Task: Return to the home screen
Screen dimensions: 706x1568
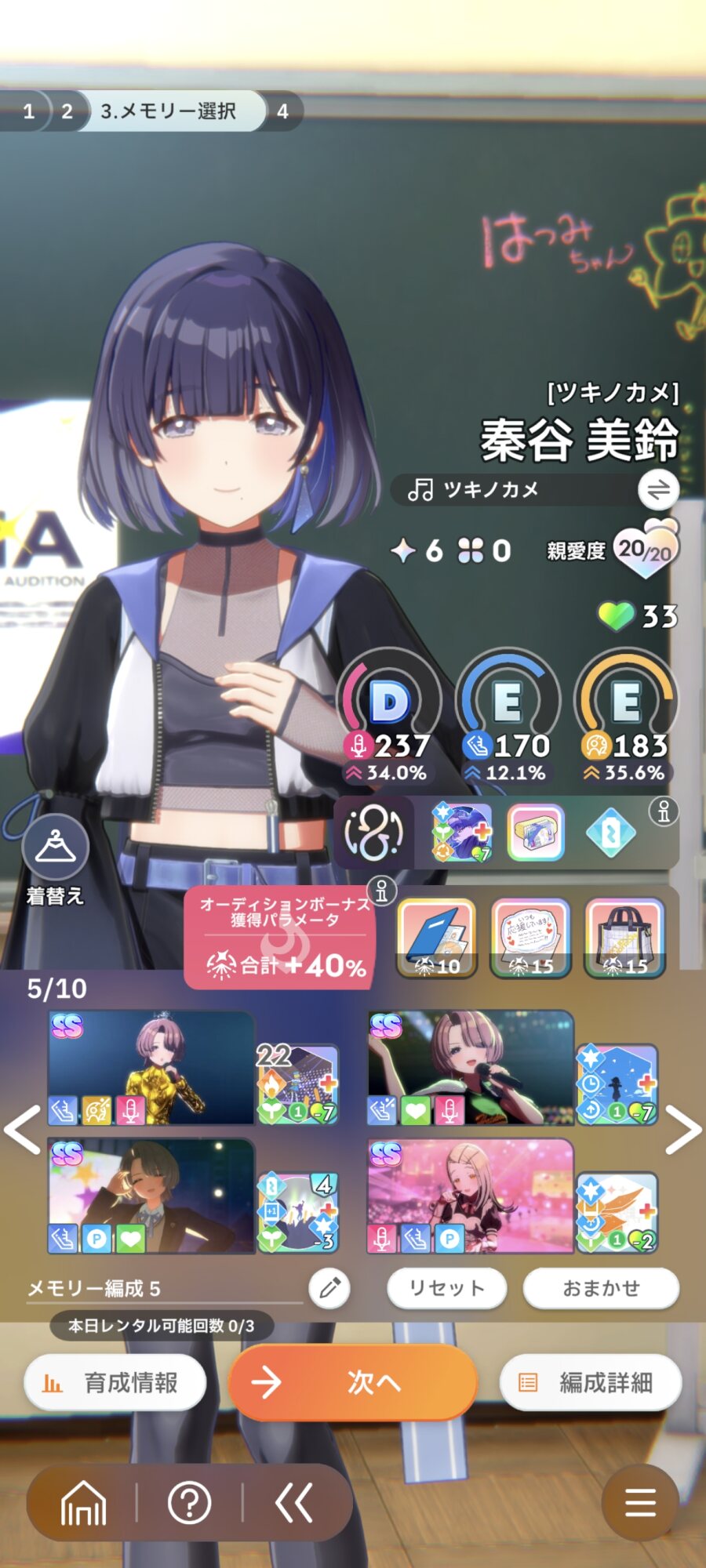Action: pyautogui.click(x=83, y=1503)
